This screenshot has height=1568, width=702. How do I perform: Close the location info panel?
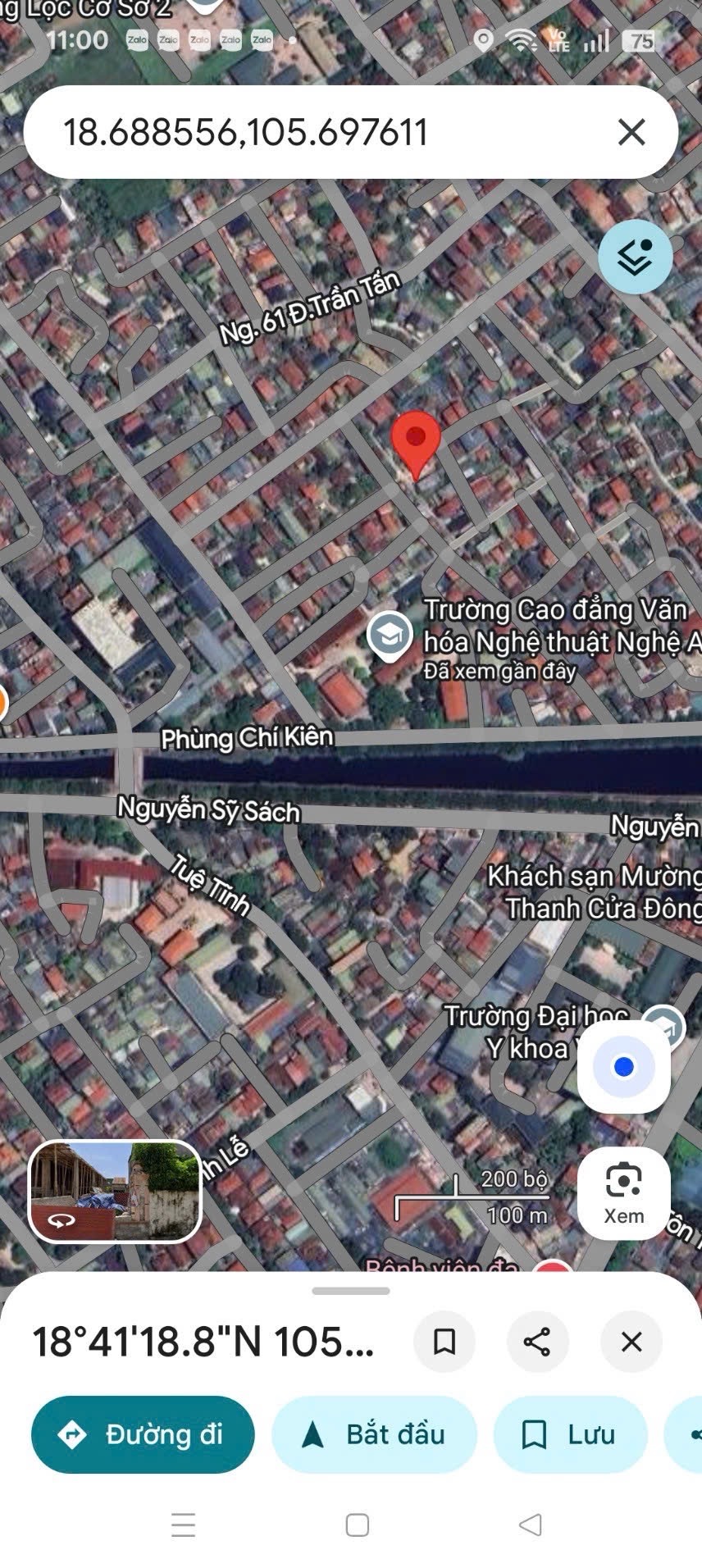click(x=631, y=1342)
